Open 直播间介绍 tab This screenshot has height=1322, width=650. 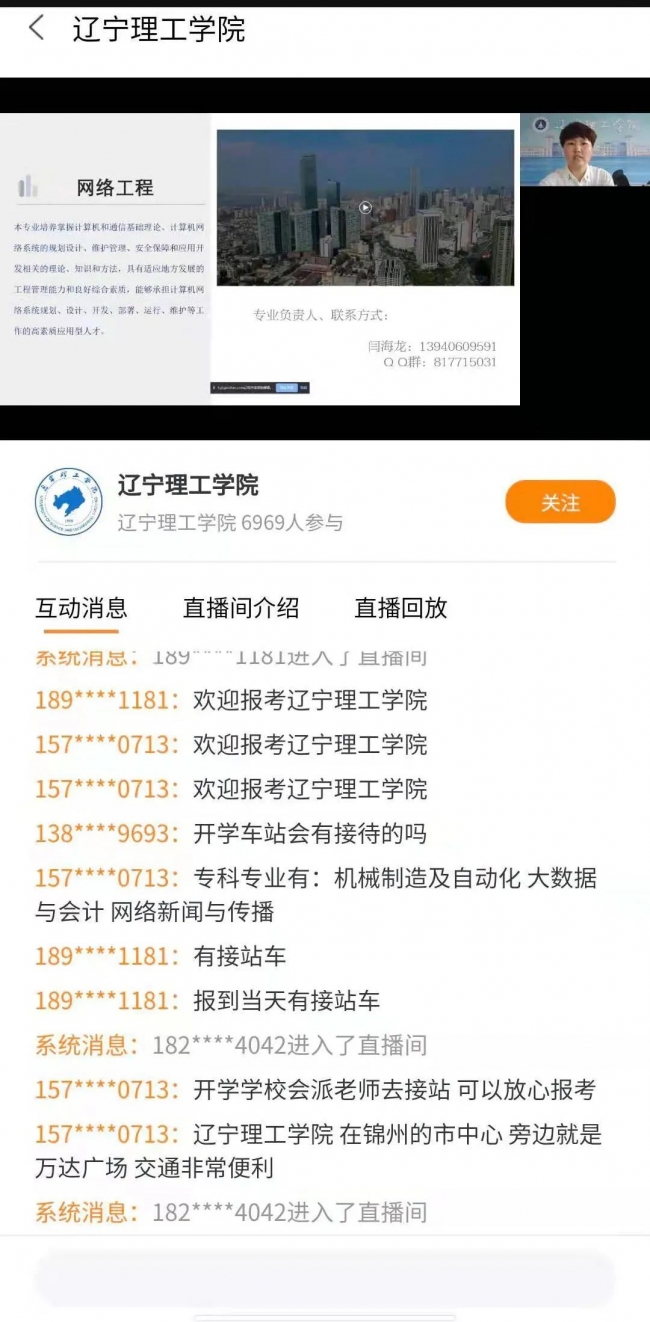(241, 608)
